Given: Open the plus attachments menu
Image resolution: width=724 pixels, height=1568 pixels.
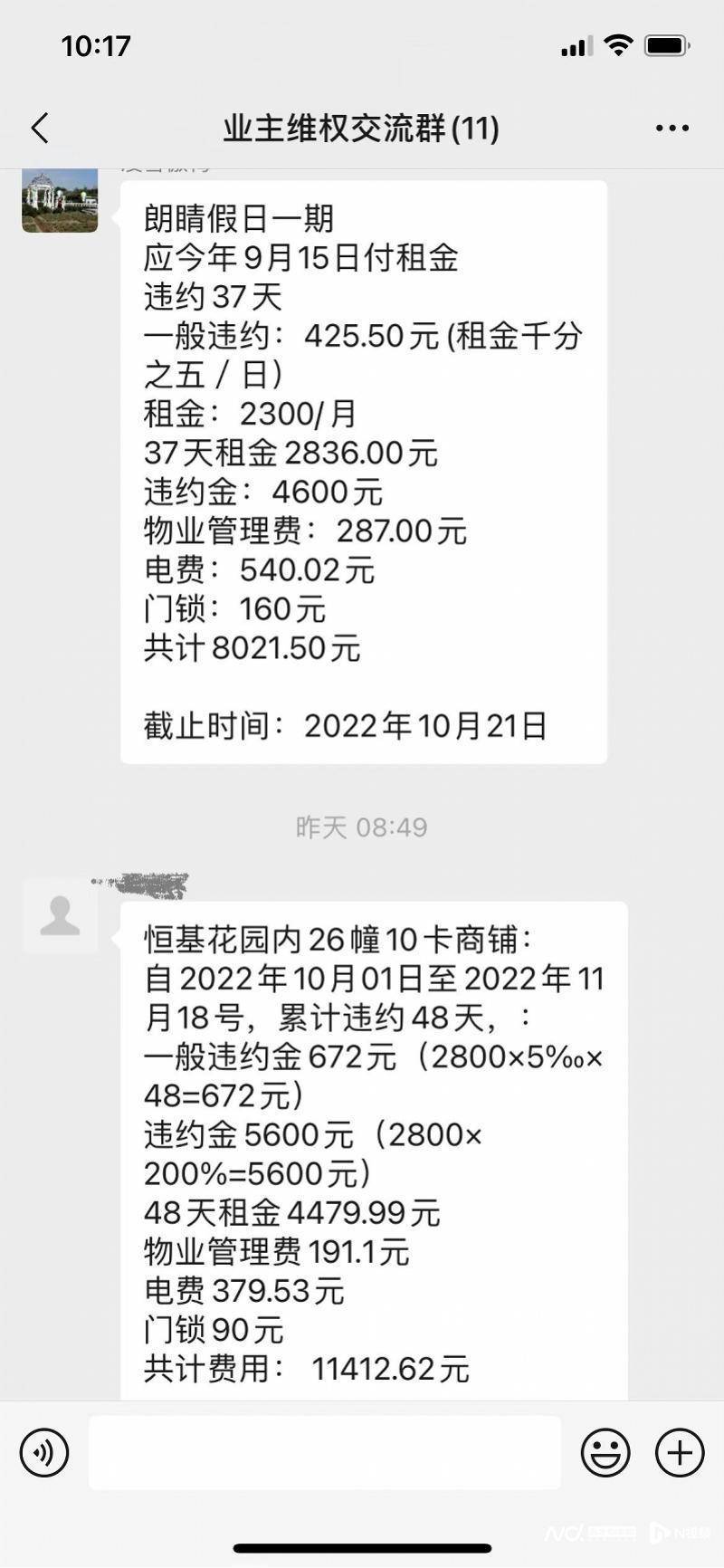Looking at the screenshot, I should coord(680,1453).
